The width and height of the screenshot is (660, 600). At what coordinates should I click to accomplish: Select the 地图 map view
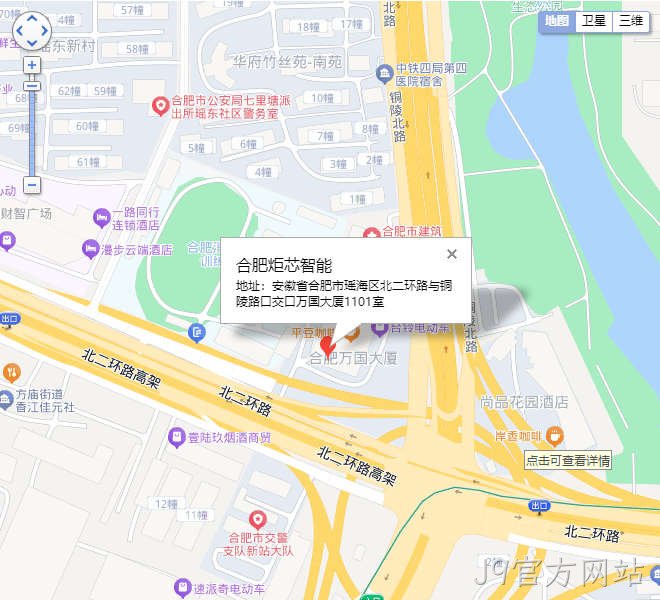[557, 20]
